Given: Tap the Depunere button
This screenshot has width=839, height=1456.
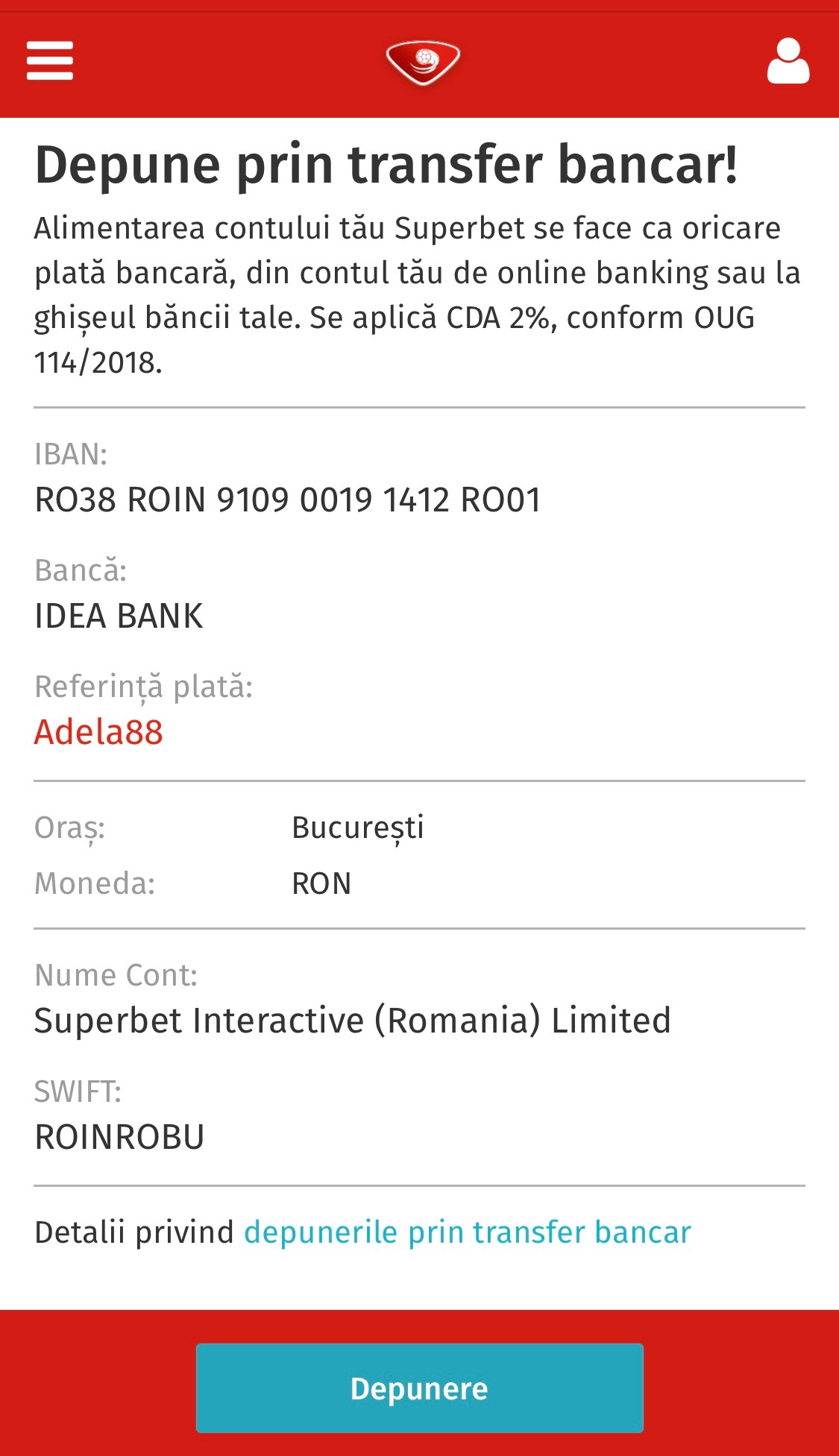Looking at the screenshot, I should tap(419, 1388).
